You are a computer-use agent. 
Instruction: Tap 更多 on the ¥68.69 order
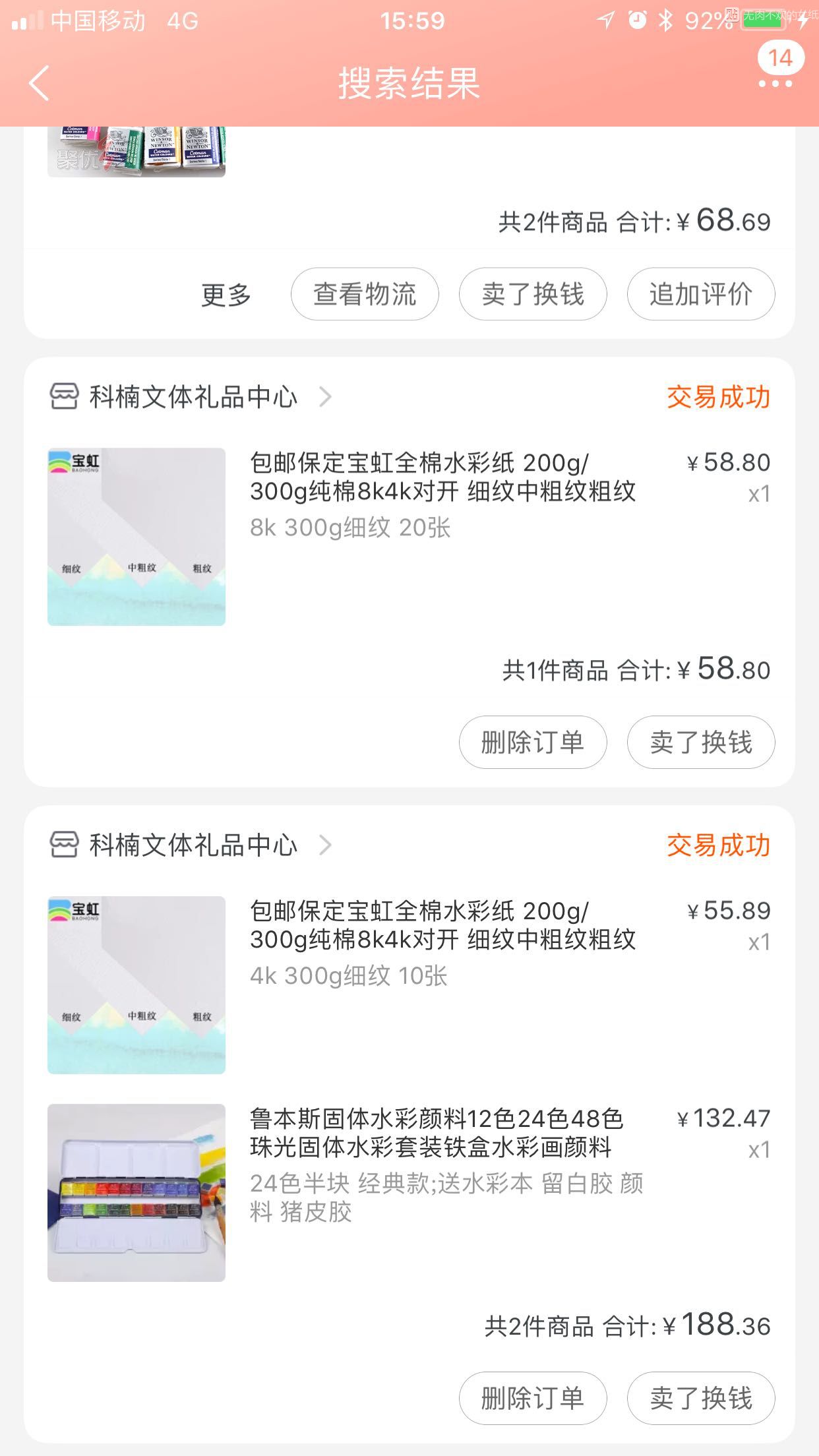(226, 294)
